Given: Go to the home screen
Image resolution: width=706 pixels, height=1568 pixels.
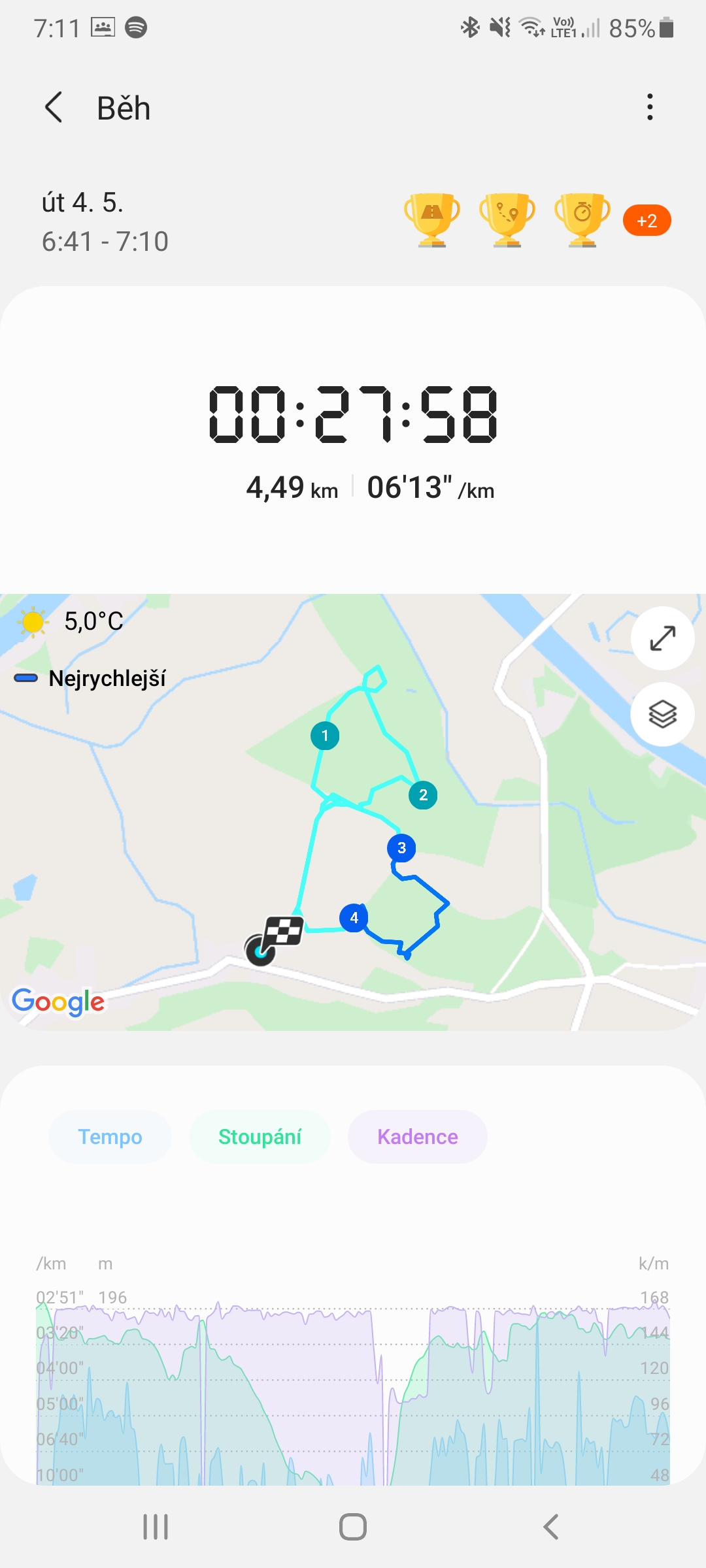Looking at the screenshot, I should (x=353, y=1527).
